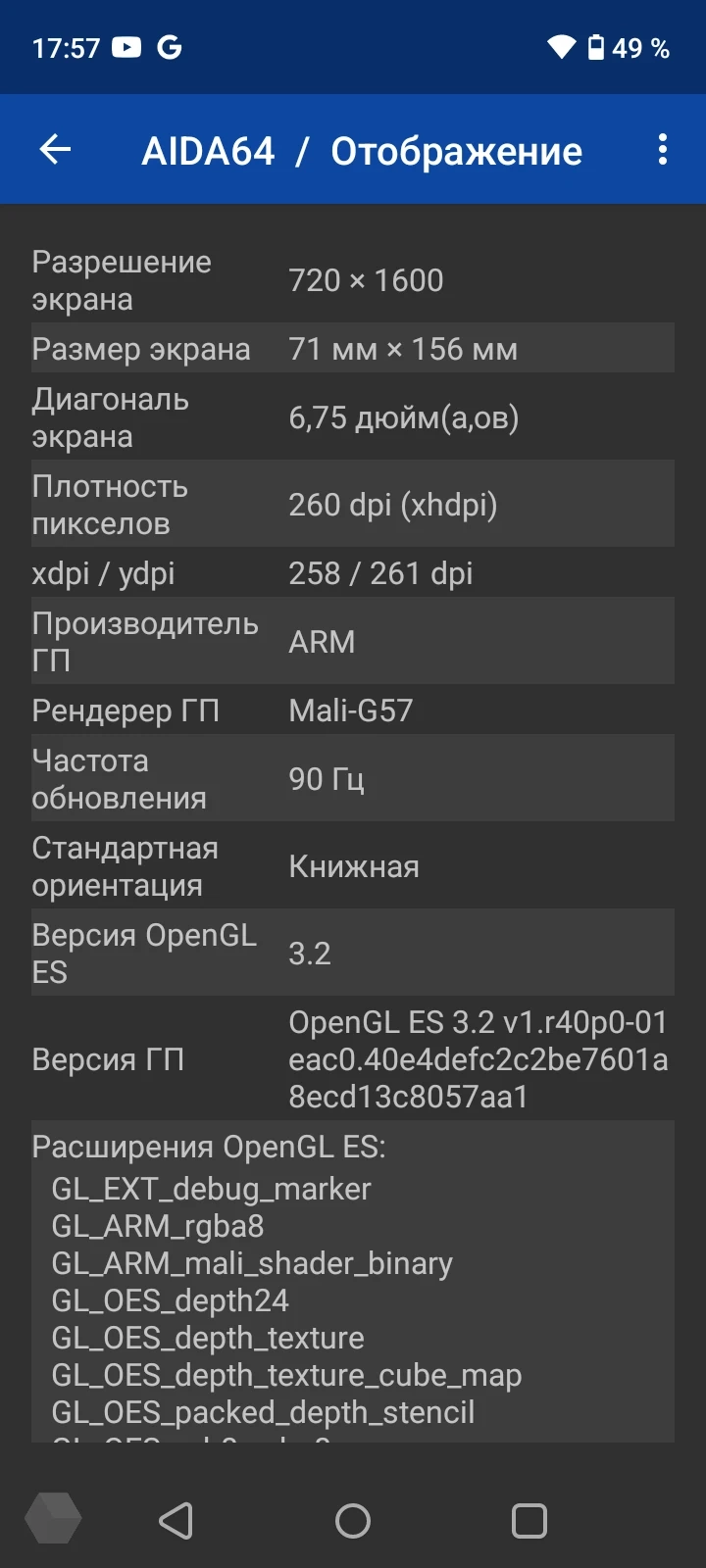Tap the system back navigation button
This screenshot has width=706, height=1568.
pyautogui.click(x=176, y=1520)
